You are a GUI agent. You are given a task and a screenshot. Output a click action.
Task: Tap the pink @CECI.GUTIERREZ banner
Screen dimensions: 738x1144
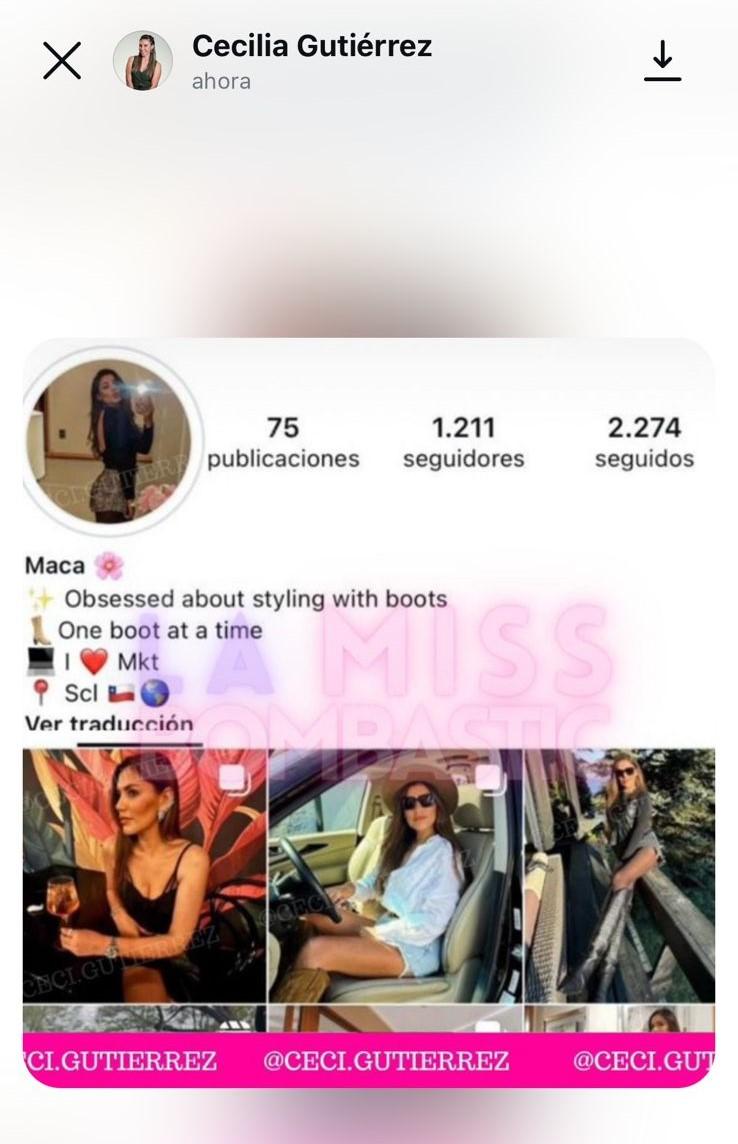click(x=369, y=1060)
